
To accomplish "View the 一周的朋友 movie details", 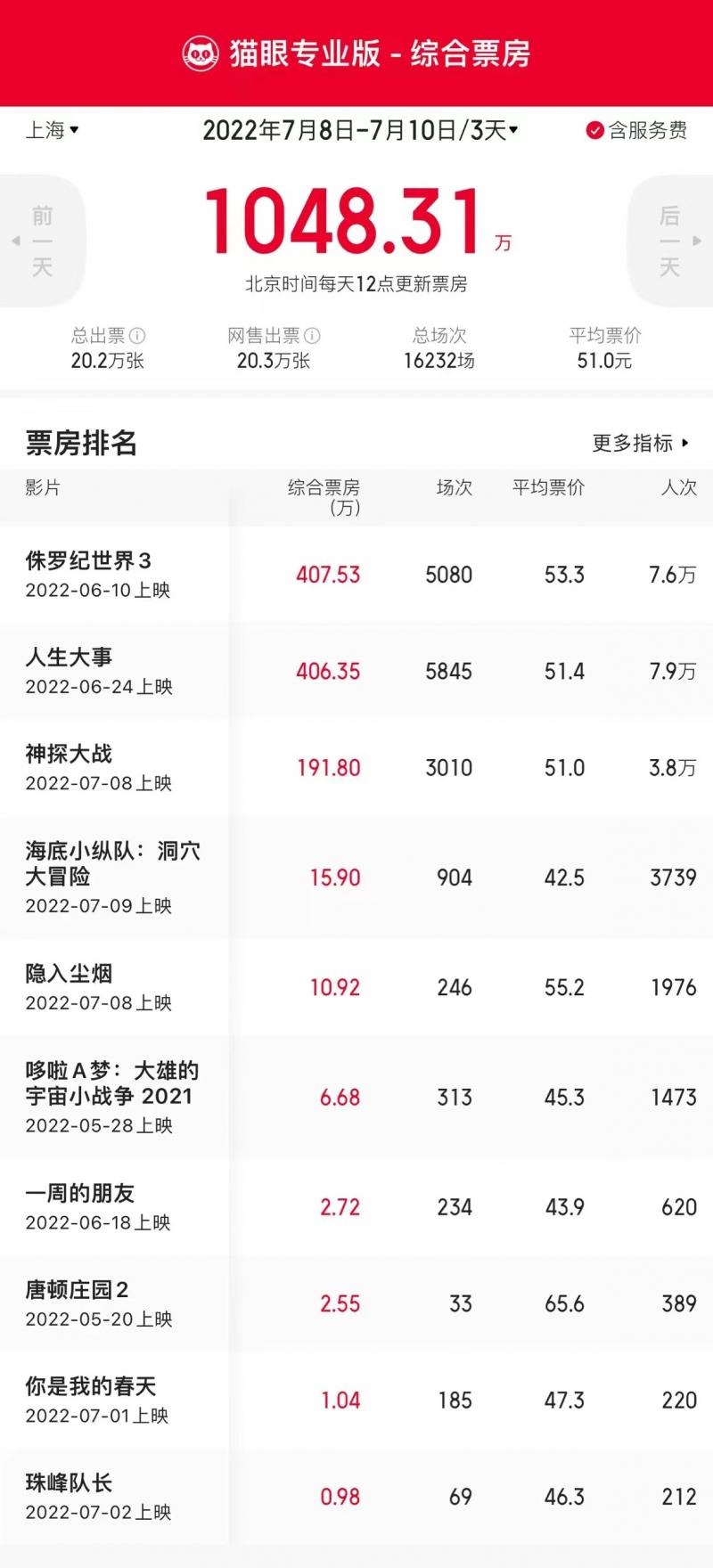I will point(356,1207).
